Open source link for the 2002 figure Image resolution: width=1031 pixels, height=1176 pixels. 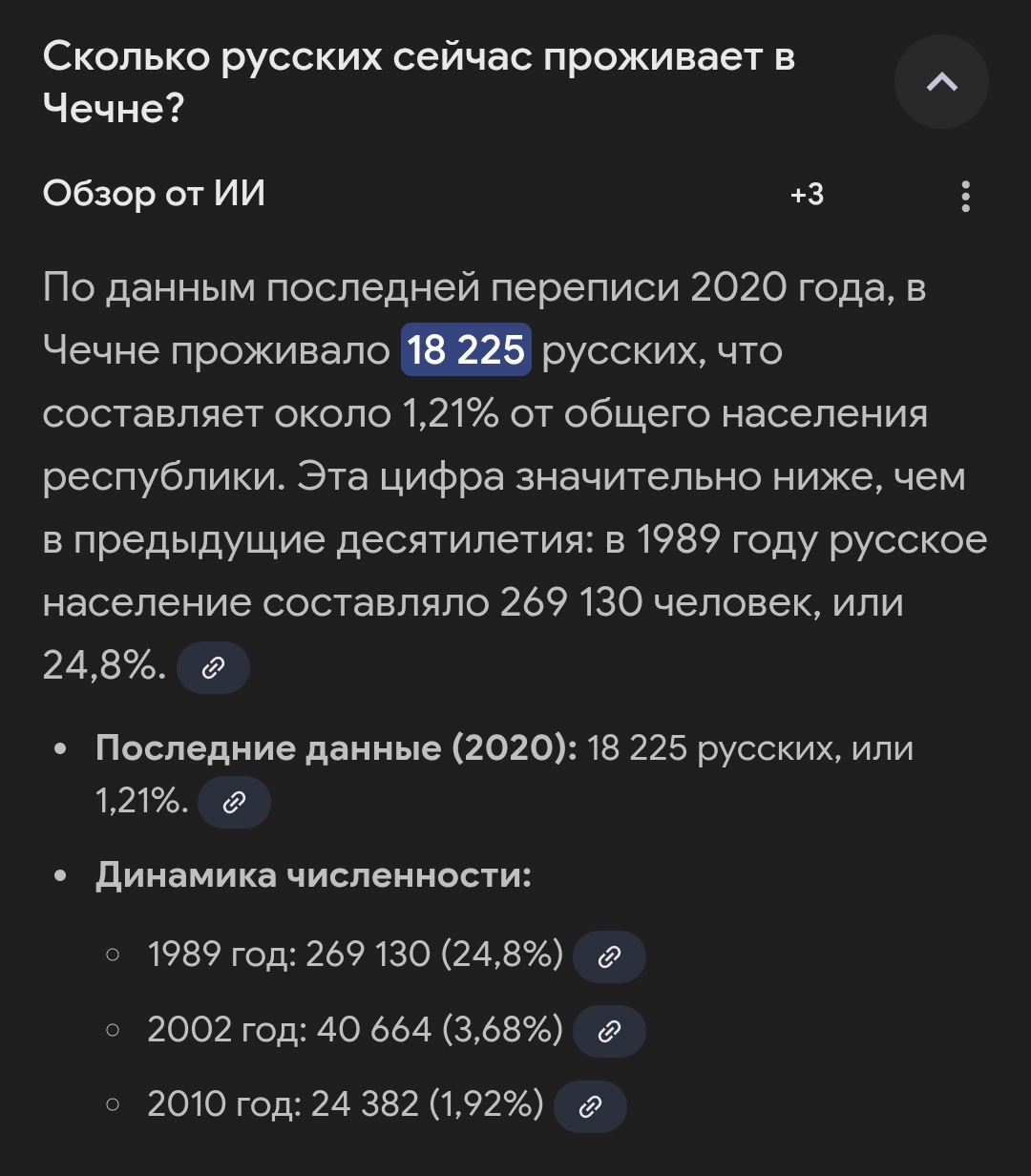click(x=609, y=1032)
